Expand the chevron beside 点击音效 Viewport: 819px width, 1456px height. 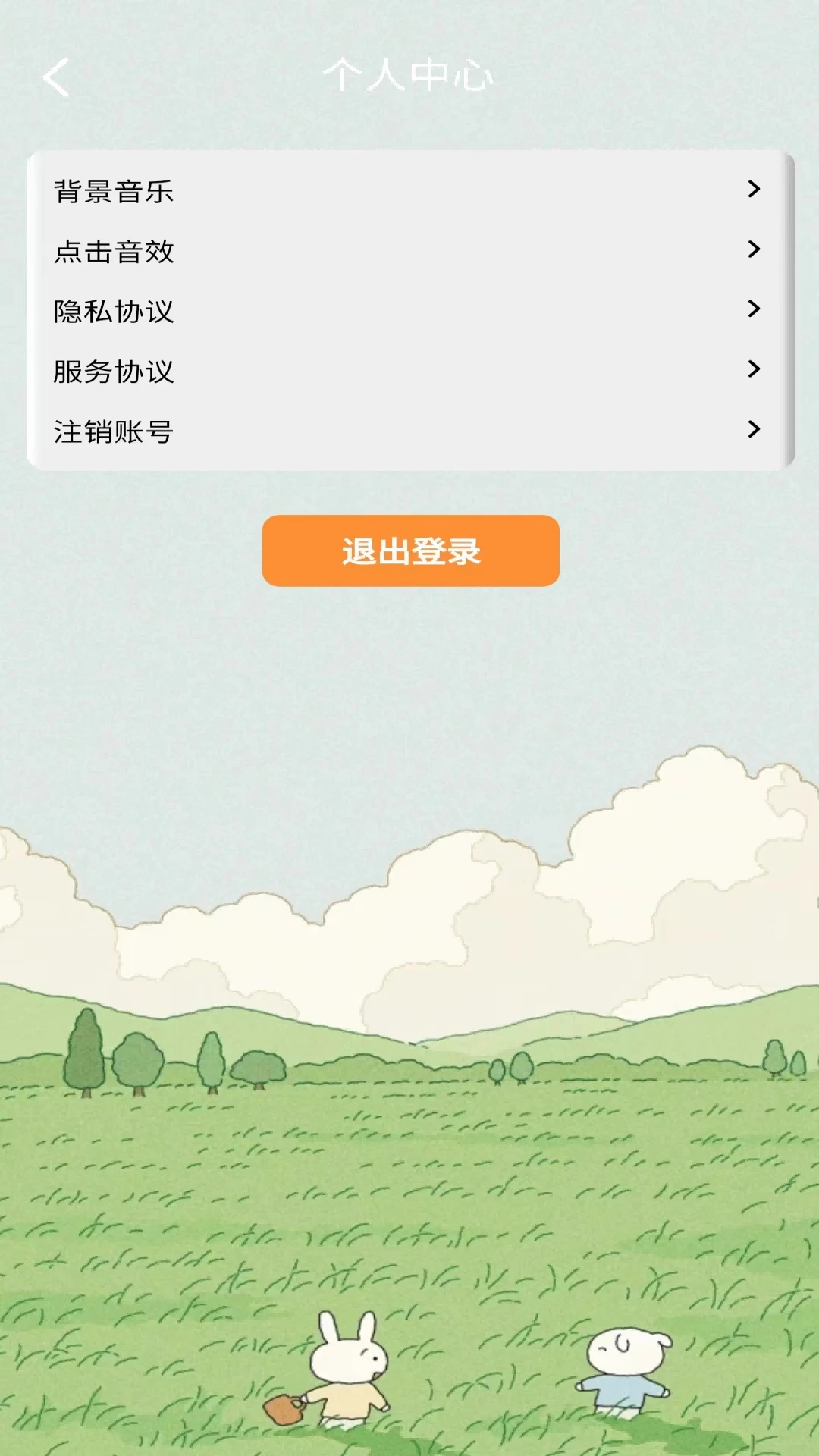pyautogui.click(x=753, y=250)
